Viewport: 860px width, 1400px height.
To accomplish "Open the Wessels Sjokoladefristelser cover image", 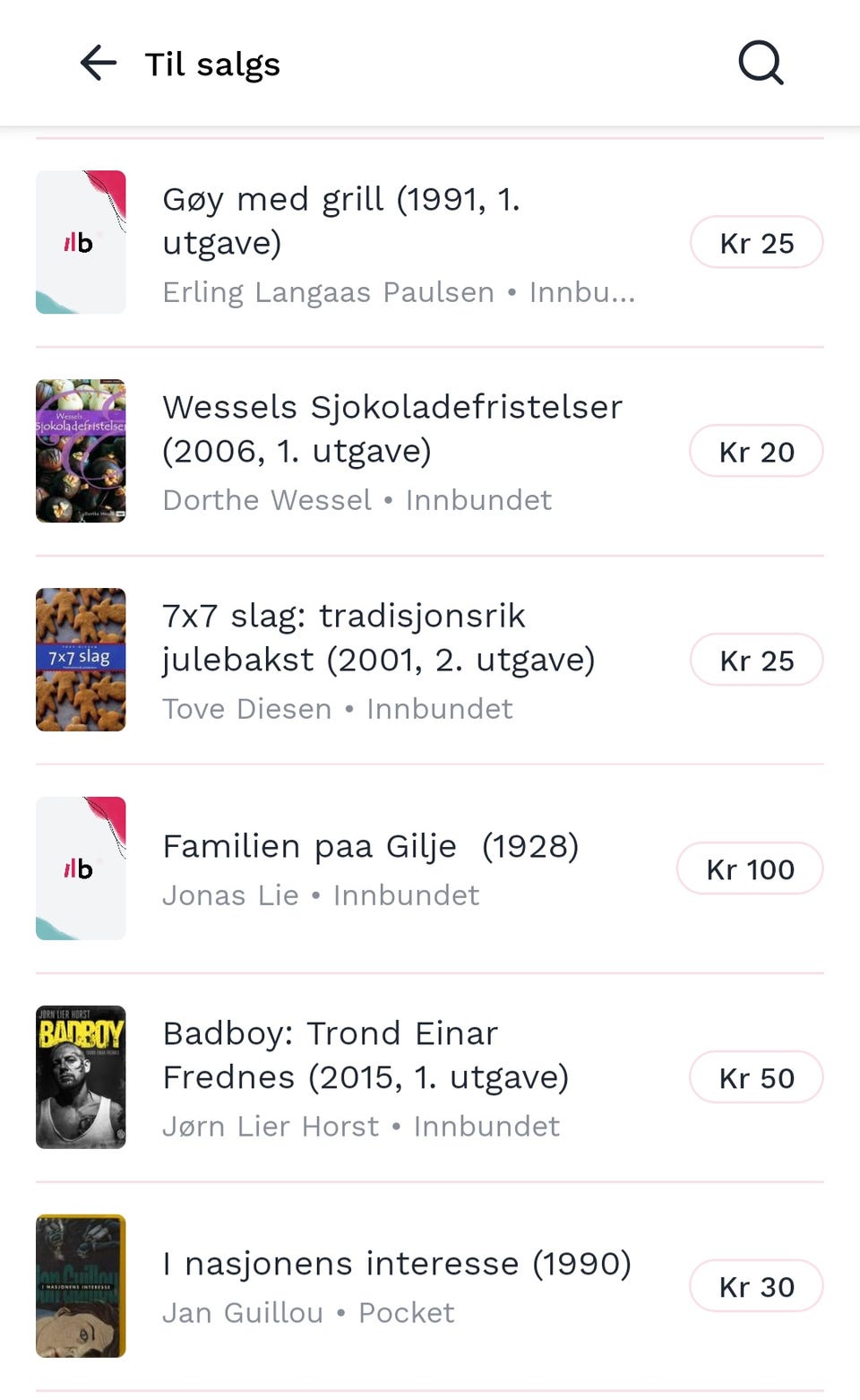I will click(x=81, y=451).
